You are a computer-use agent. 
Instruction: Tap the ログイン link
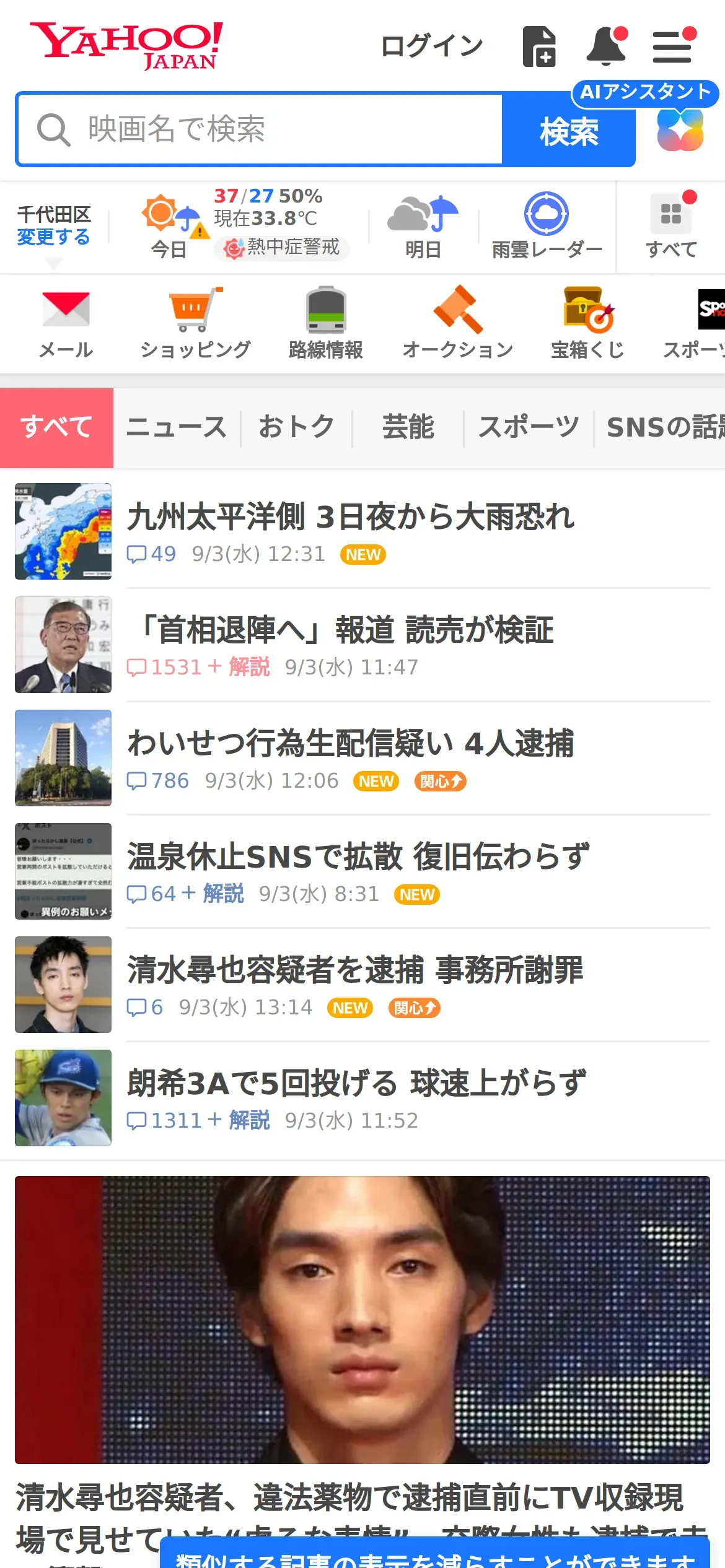[x=431, y=46]
